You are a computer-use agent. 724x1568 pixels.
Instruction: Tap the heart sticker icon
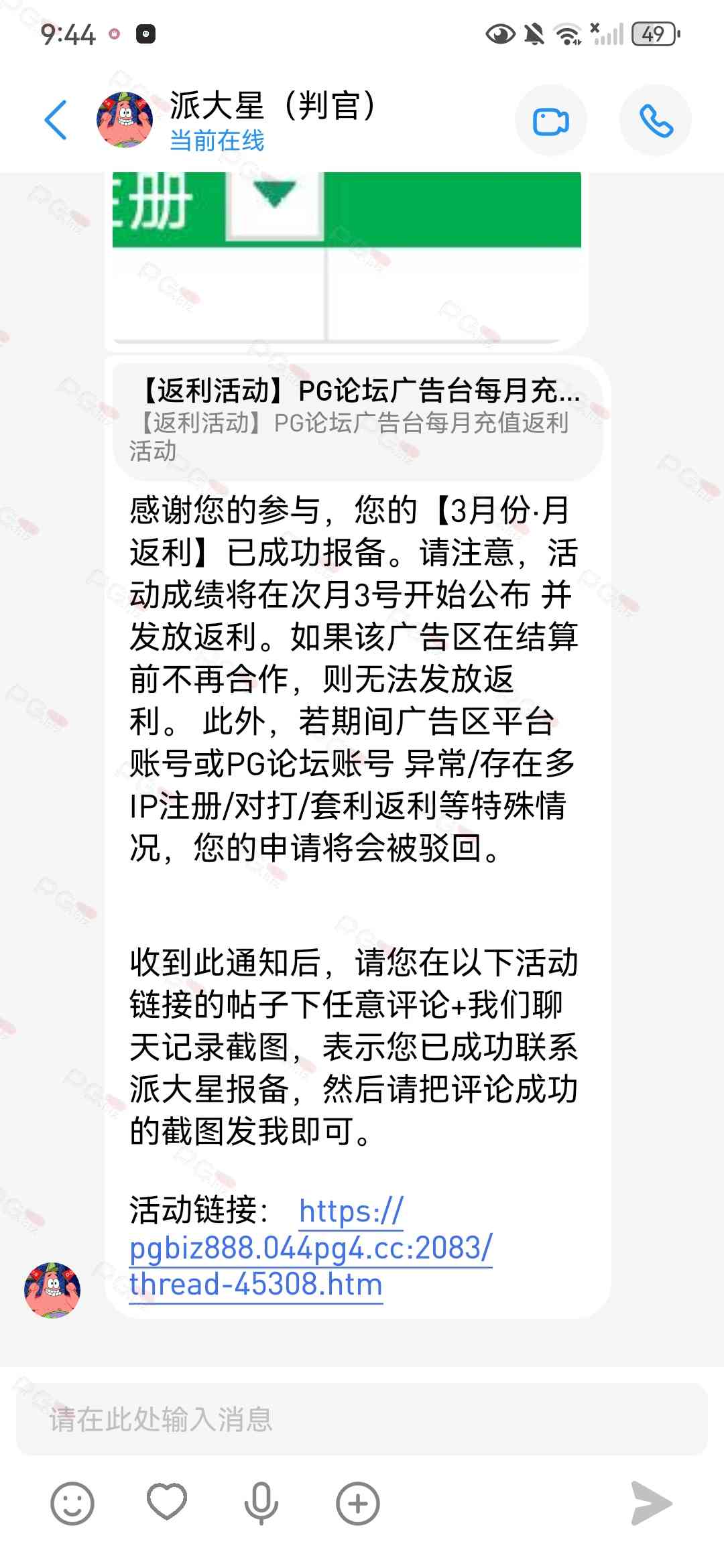point(167,1502)
